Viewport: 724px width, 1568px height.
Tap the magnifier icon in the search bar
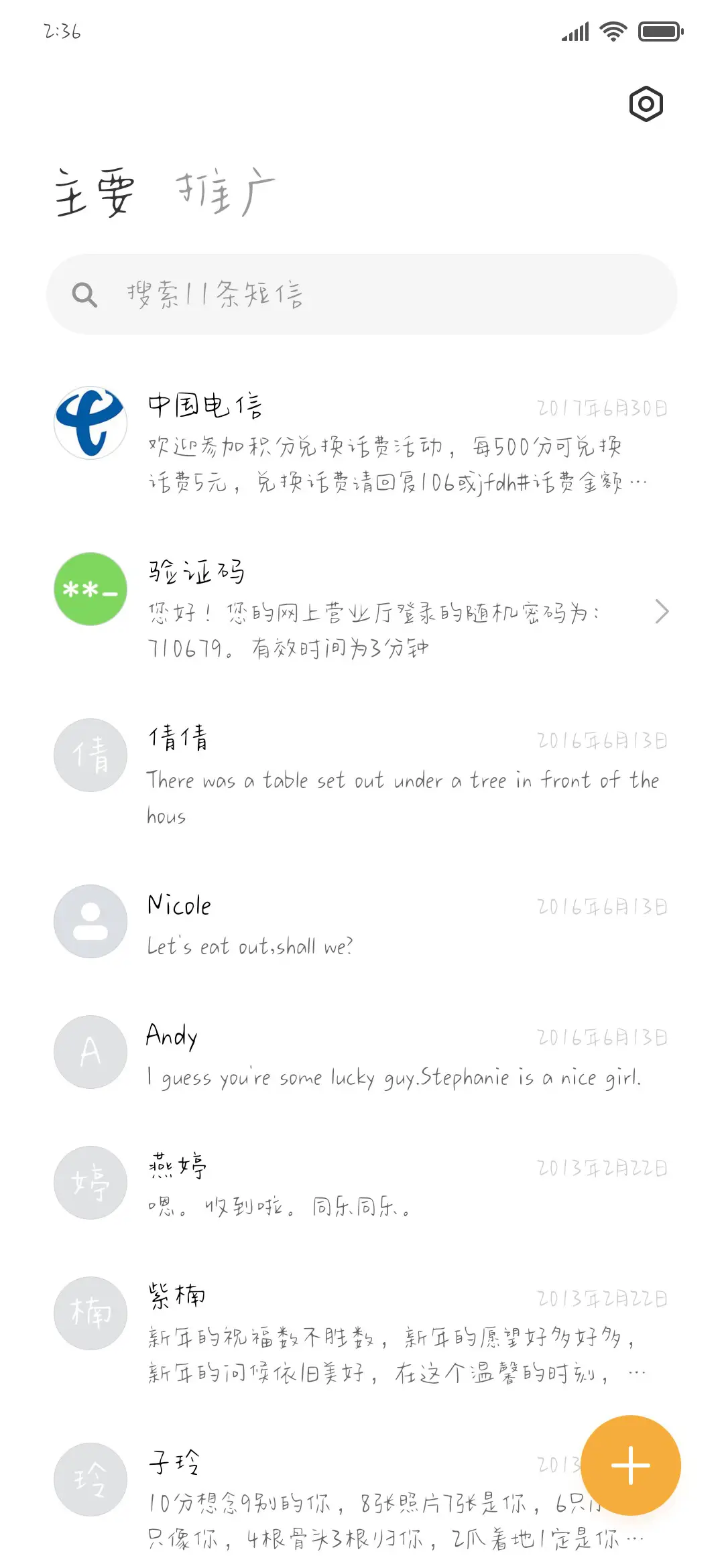(x=85, y=293)
